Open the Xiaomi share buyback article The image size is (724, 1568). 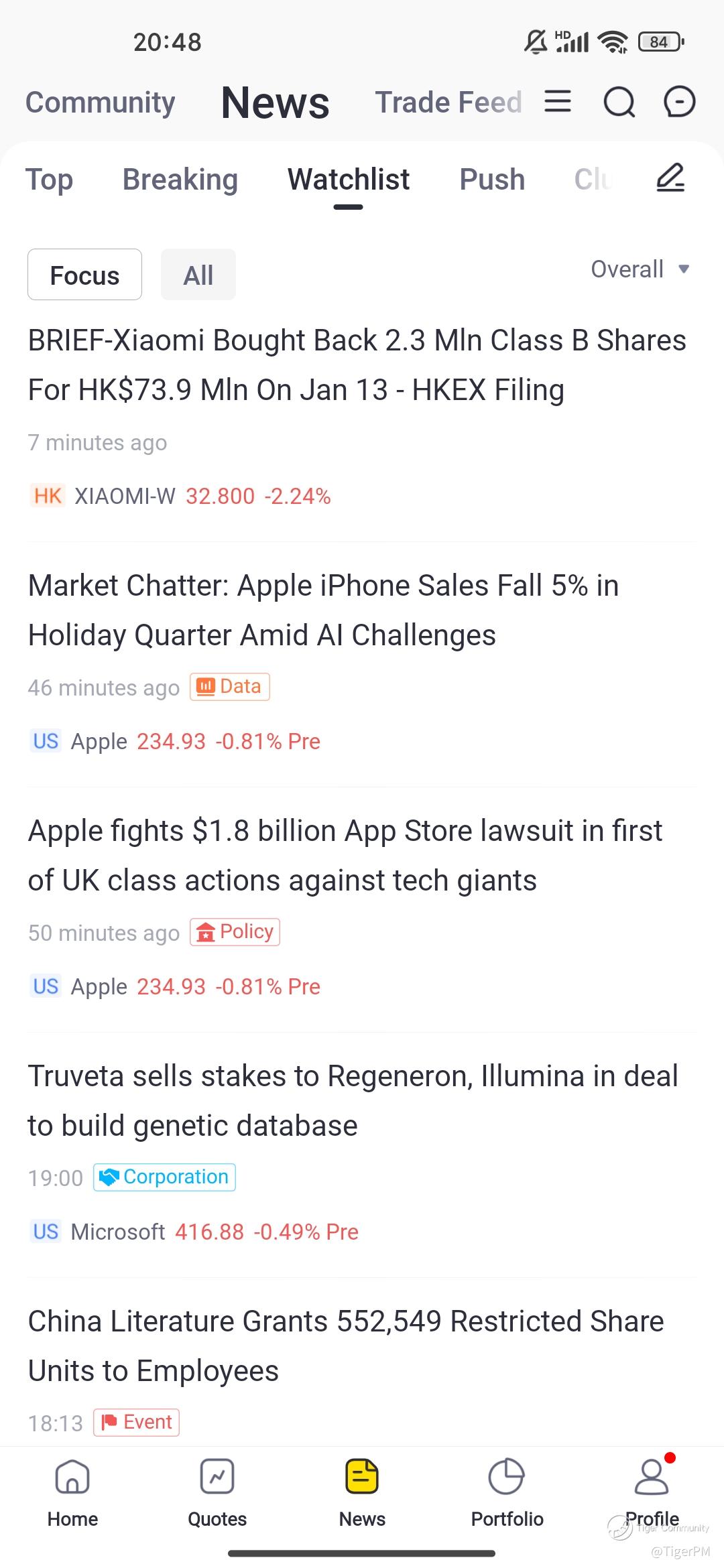pyautogui.click(x=357, y=365)
